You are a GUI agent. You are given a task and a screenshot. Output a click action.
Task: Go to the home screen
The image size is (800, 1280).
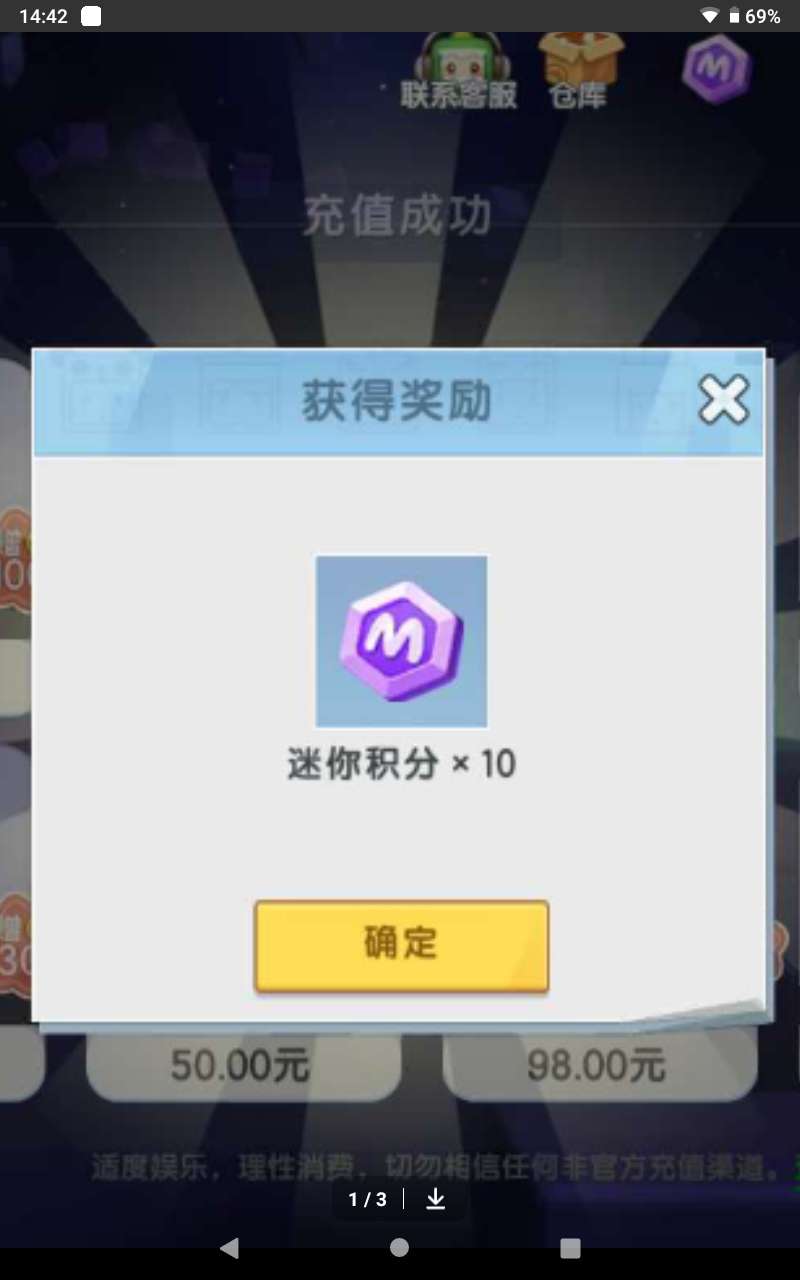(x=399, y=1247)
